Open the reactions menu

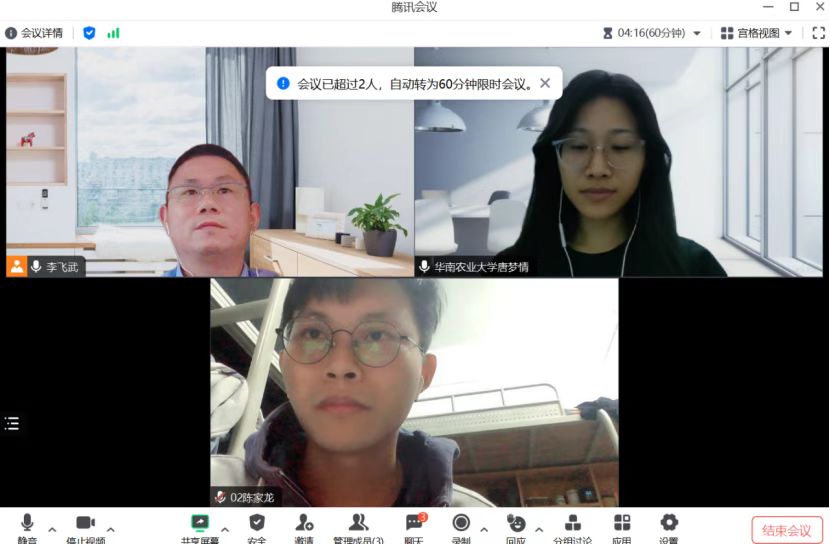pyautogui.click(x=516, y=525)
